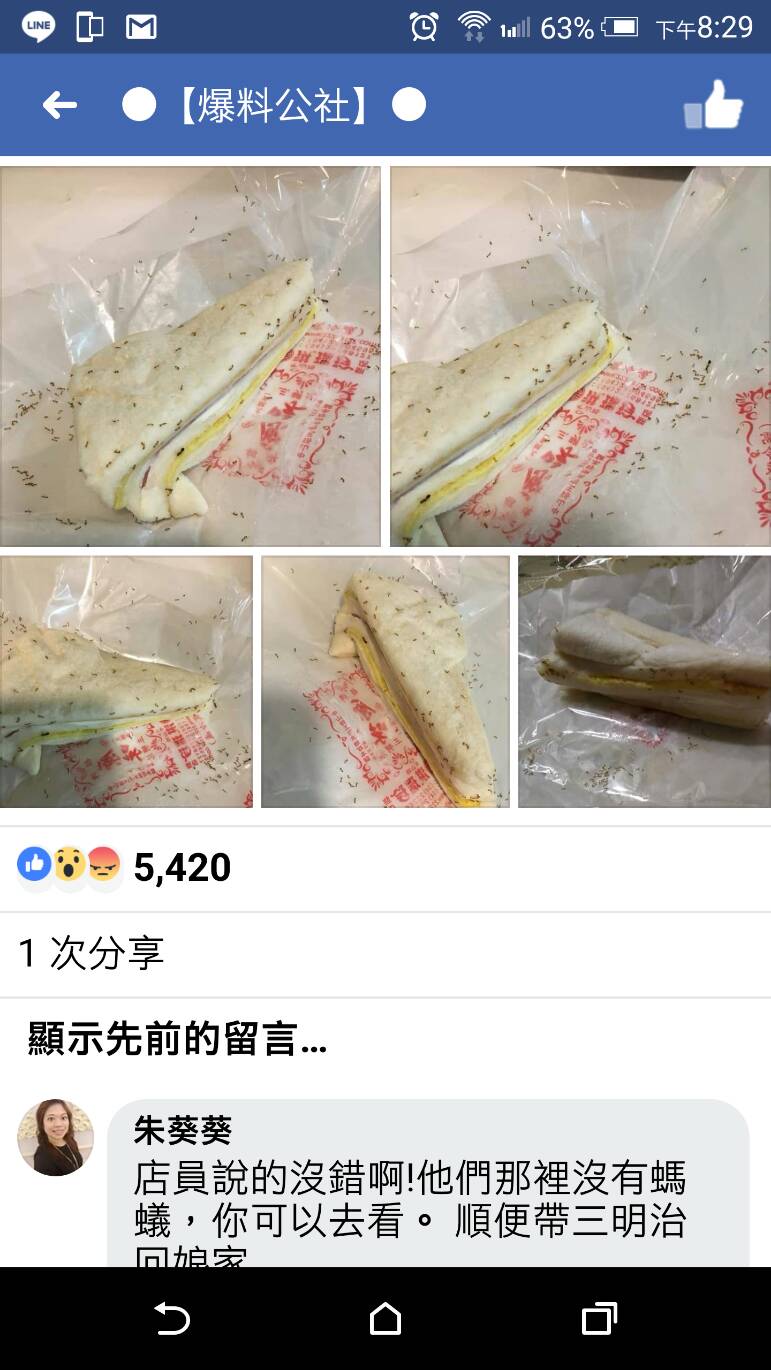Viewport: 771px width, 1370px height.
Task: Tap the system back button
Action: coord(172,1319)
